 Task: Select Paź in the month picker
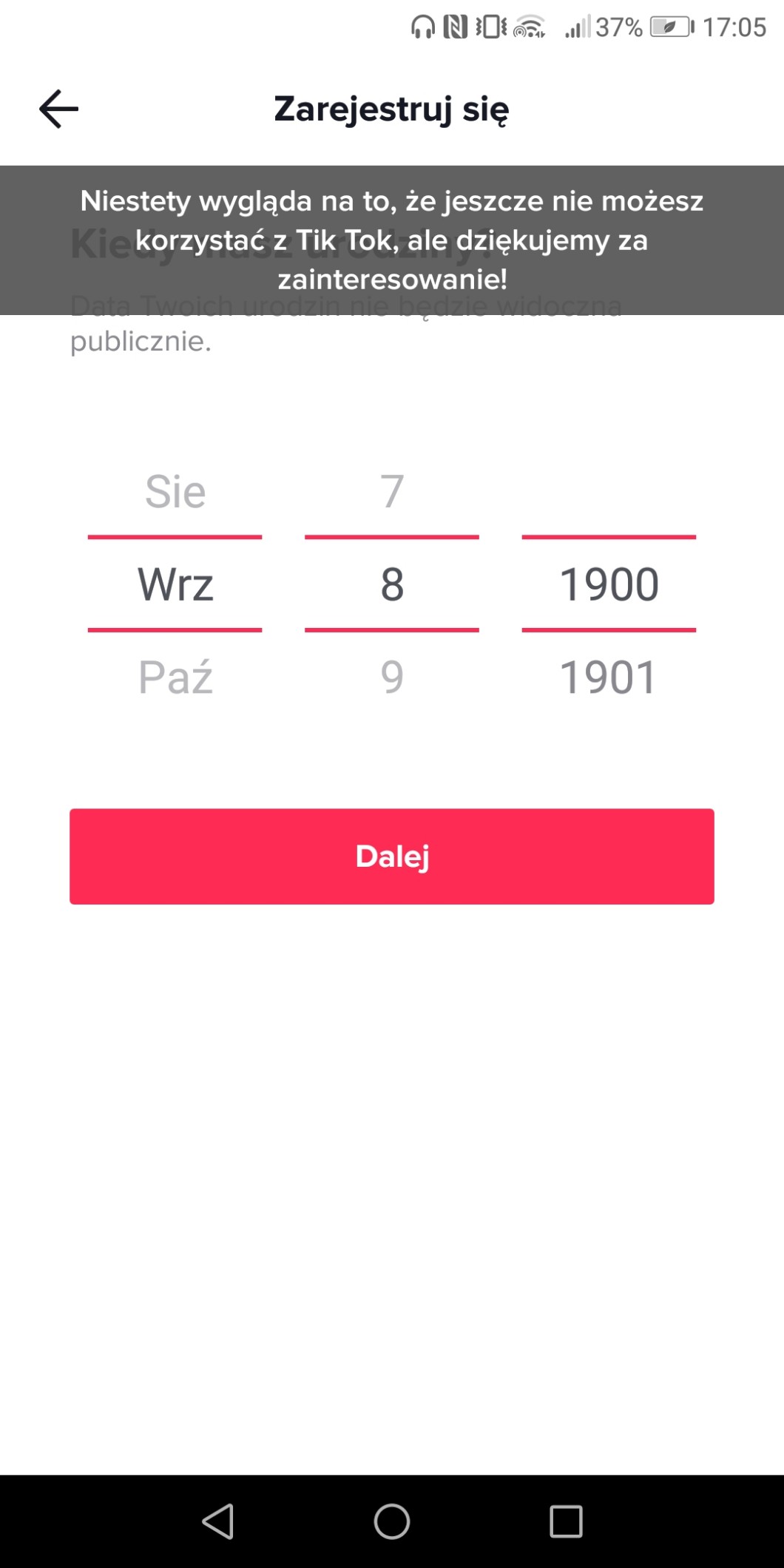175,677
